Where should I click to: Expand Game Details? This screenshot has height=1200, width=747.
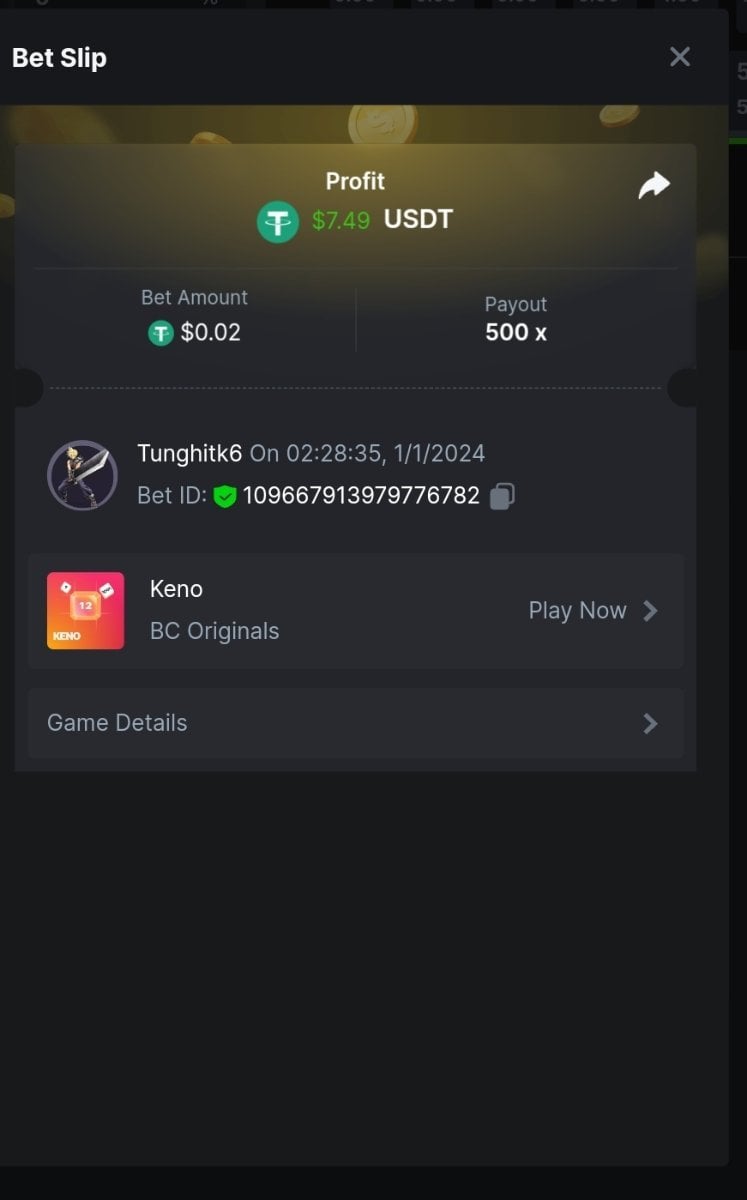(355, 723)
